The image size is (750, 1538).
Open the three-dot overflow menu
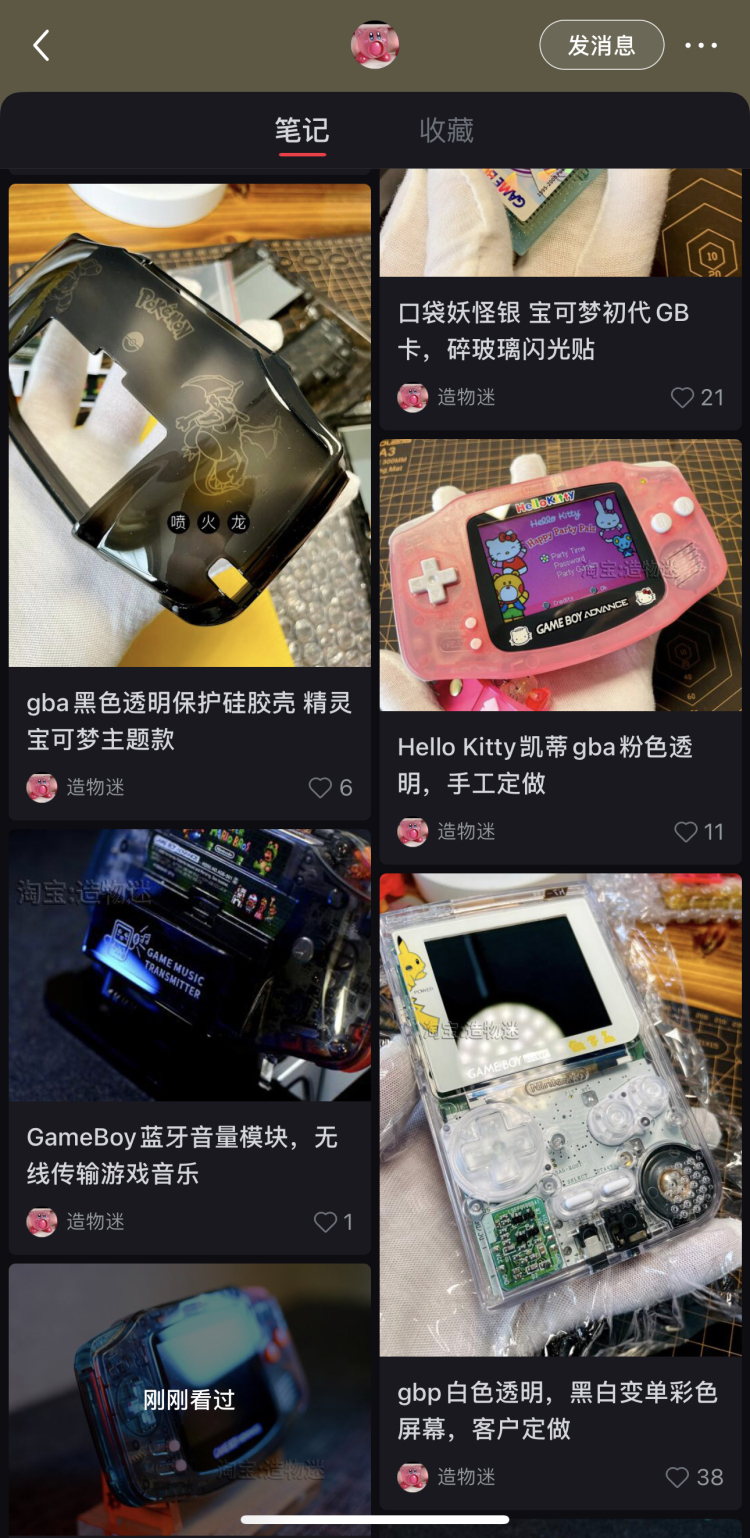[701, 45]
